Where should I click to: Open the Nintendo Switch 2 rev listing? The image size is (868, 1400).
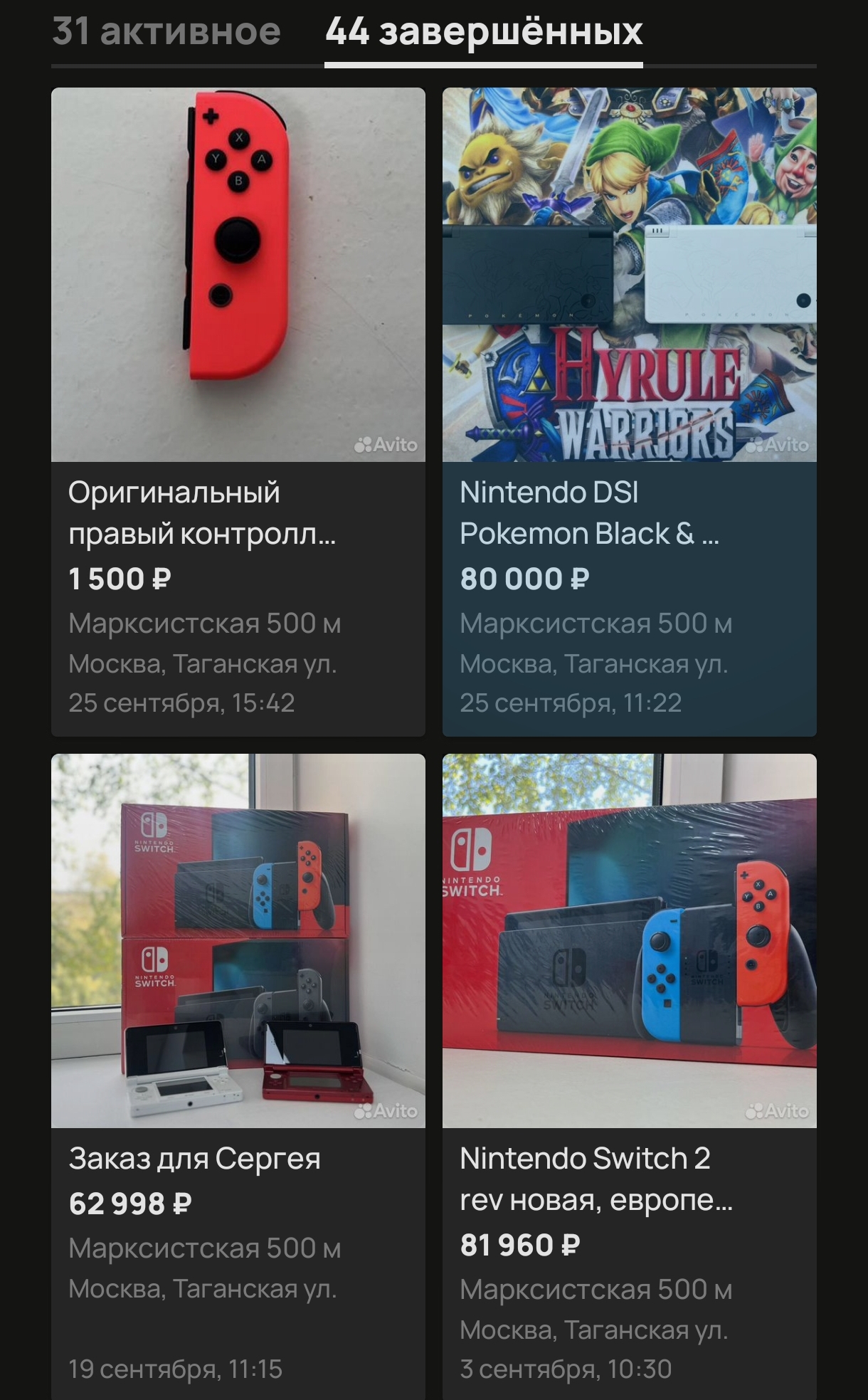coord(630,1076)
